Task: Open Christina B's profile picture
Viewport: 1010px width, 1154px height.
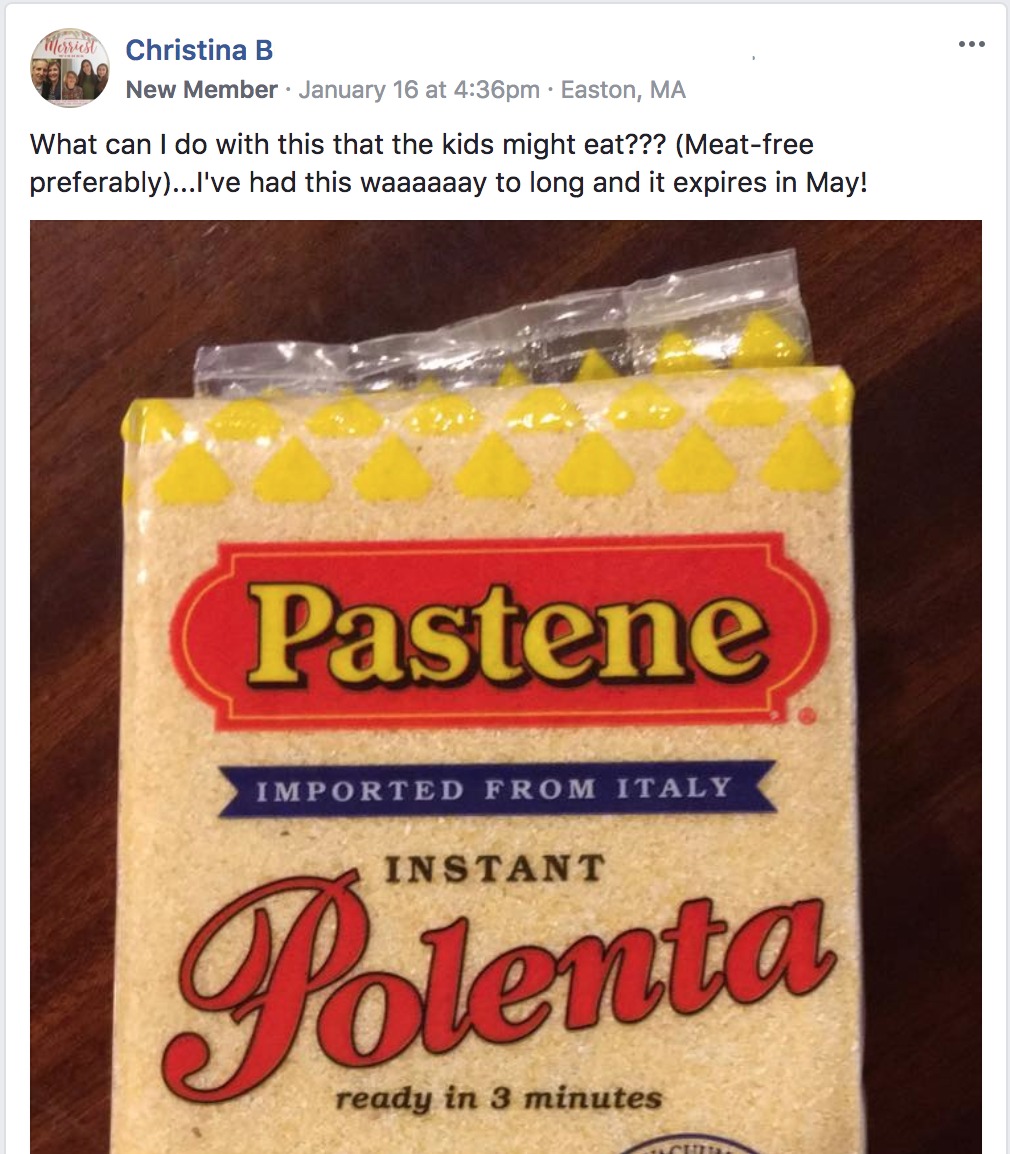Action: tap(69, 67)
